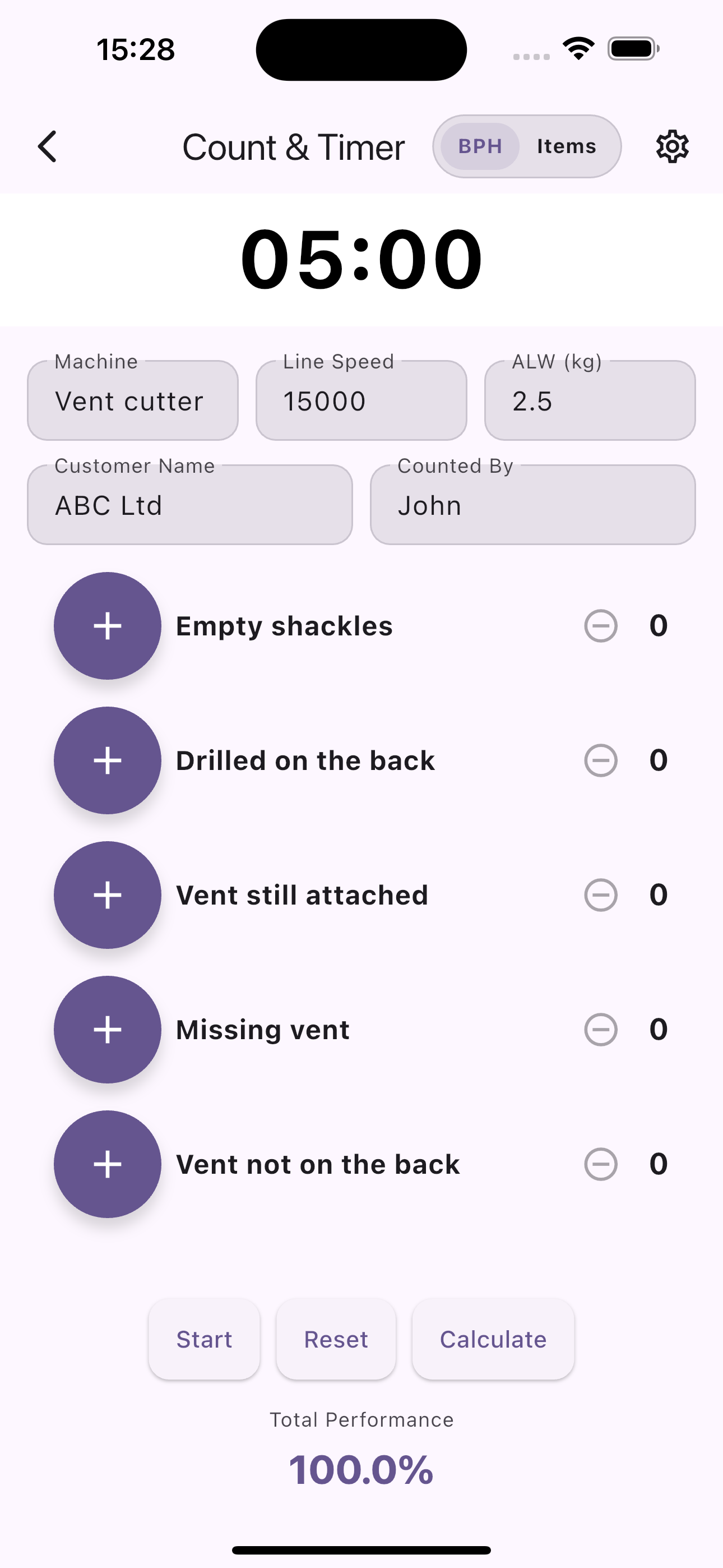Increment the Empty shackles count
723x1568 pixels.
[x=107, y=625]
